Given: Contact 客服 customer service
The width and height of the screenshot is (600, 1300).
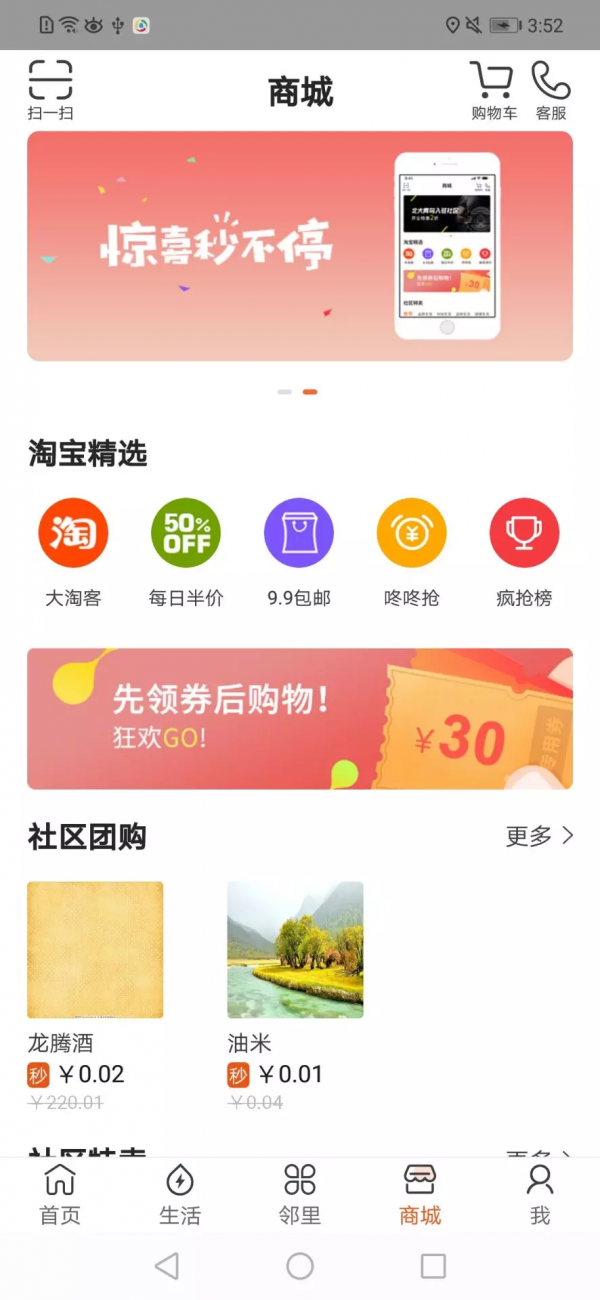Looking at the screenshot, I should [551, 91].
